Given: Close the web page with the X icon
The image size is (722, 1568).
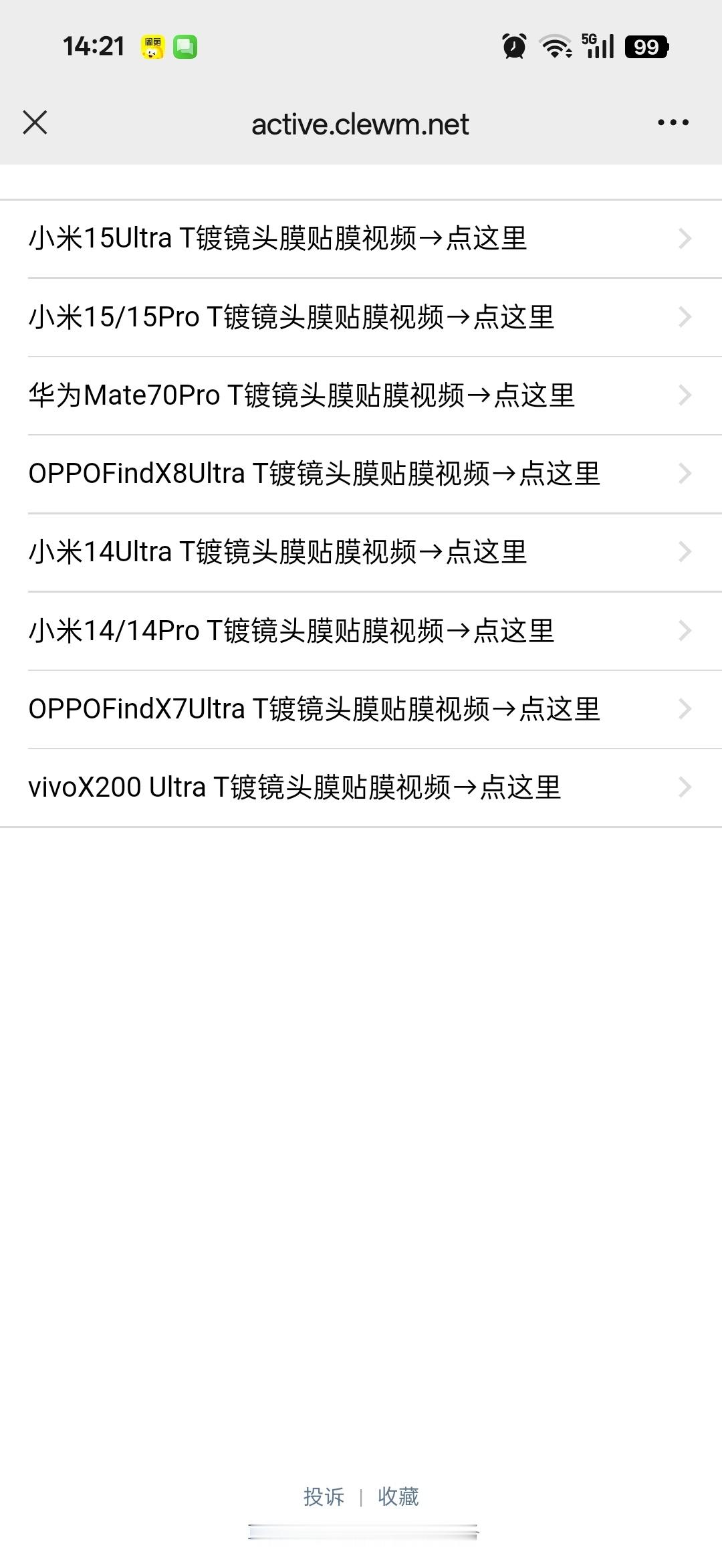Looking at the screenshot, I should coord(35,123).
